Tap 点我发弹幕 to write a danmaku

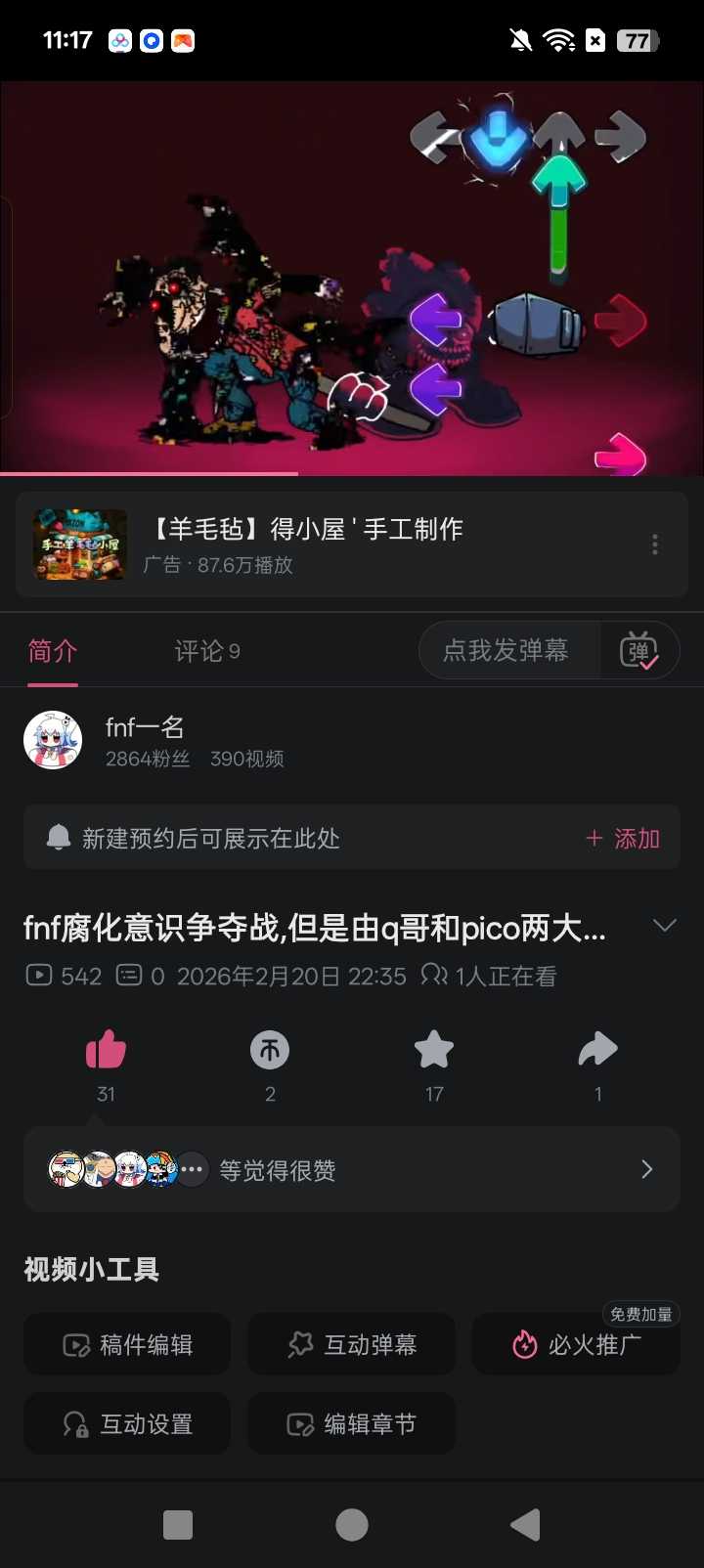click(506, 651)
